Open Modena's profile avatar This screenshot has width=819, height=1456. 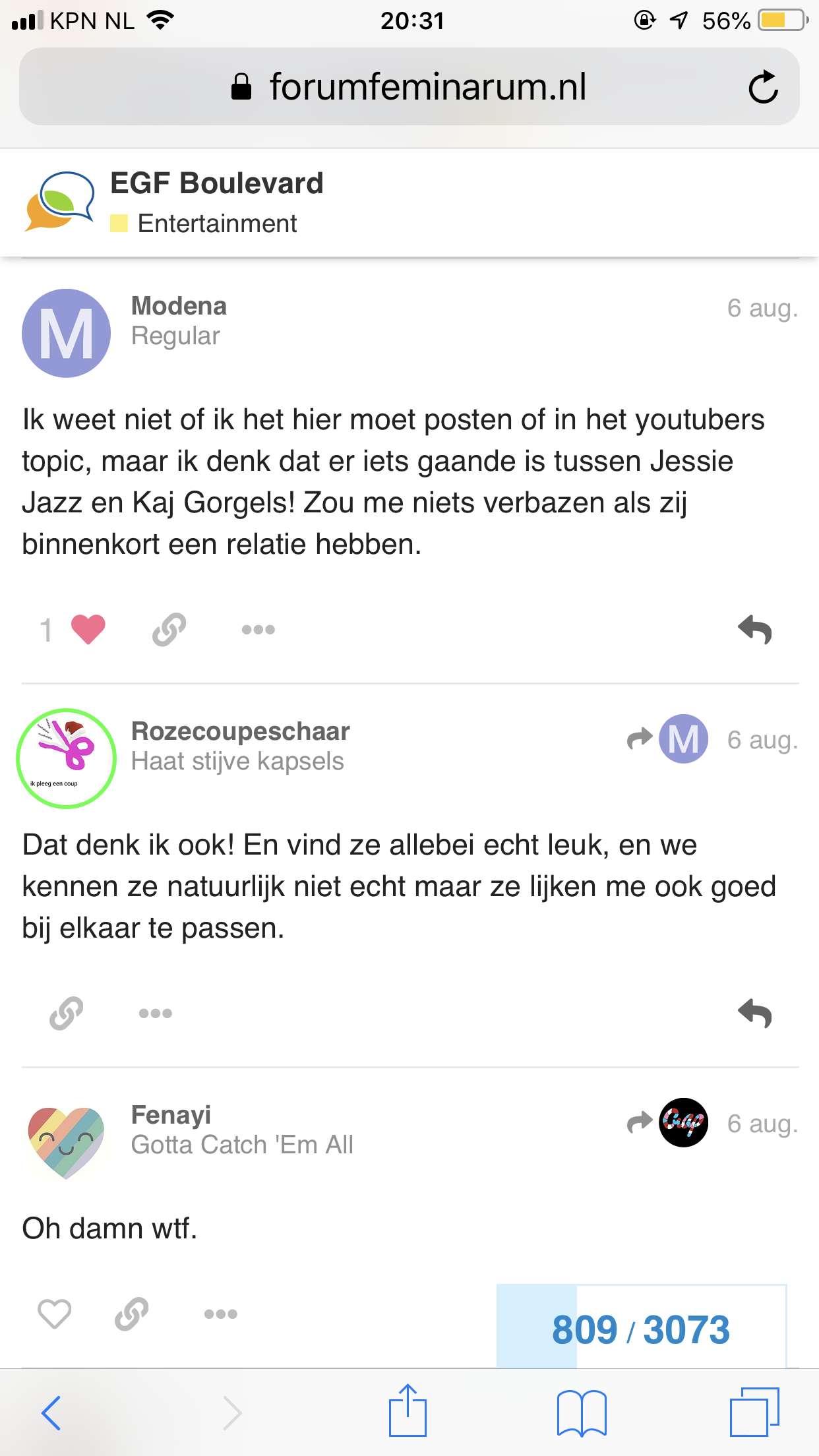[x=66, y=333]
